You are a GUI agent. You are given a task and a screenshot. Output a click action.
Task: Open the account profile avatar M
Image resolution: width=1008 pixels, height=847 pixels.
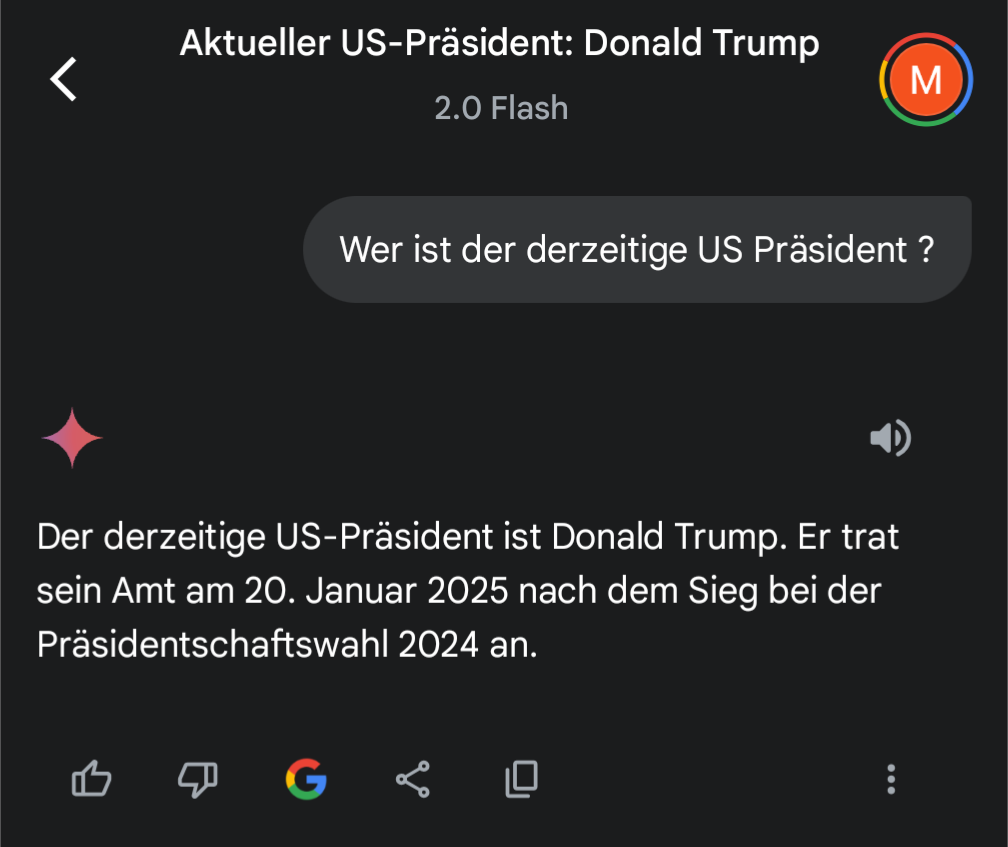[926, 80]
